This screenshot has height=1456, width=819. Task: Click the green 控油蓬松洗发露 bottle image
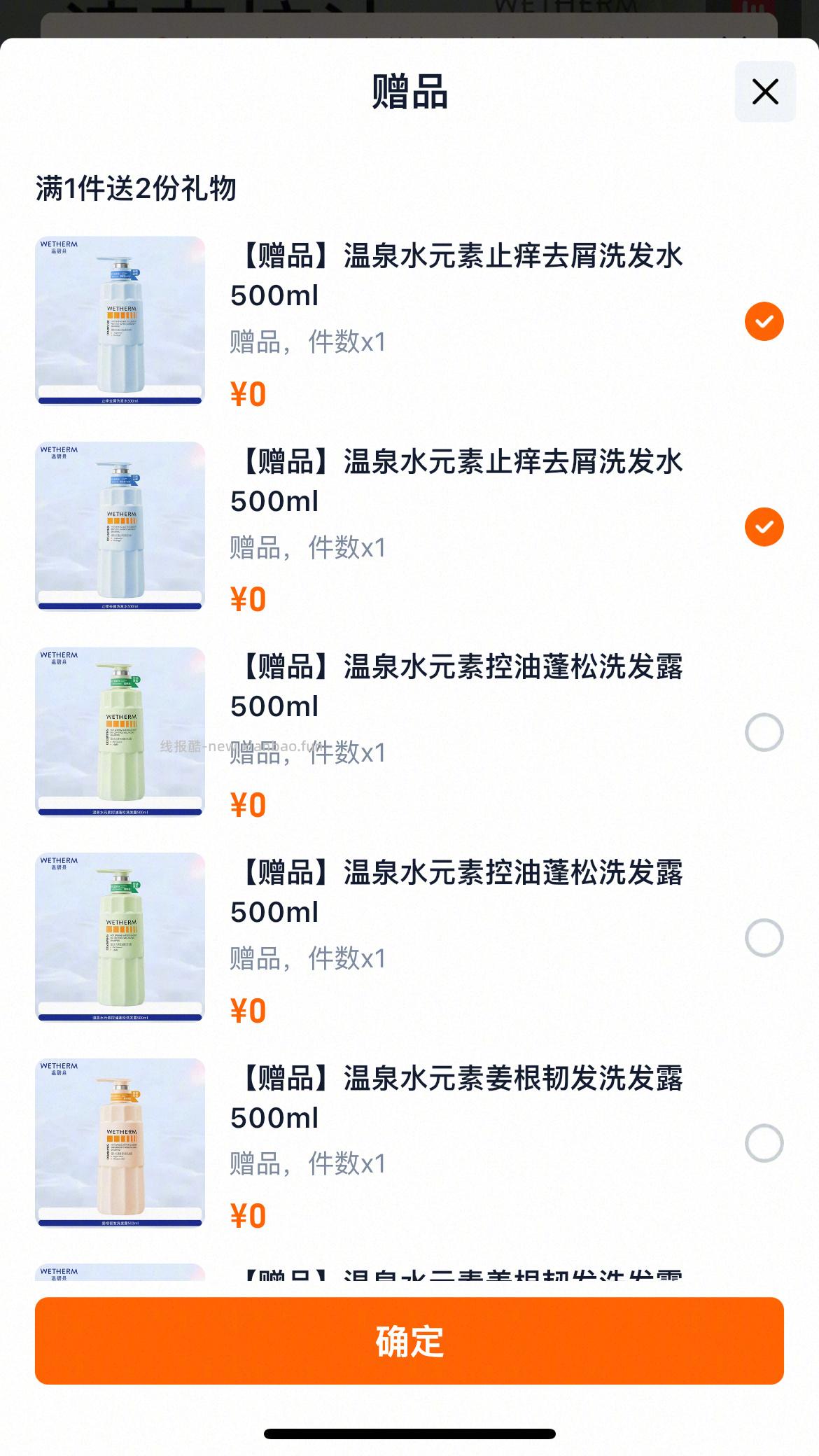click(x=119, y=730)
